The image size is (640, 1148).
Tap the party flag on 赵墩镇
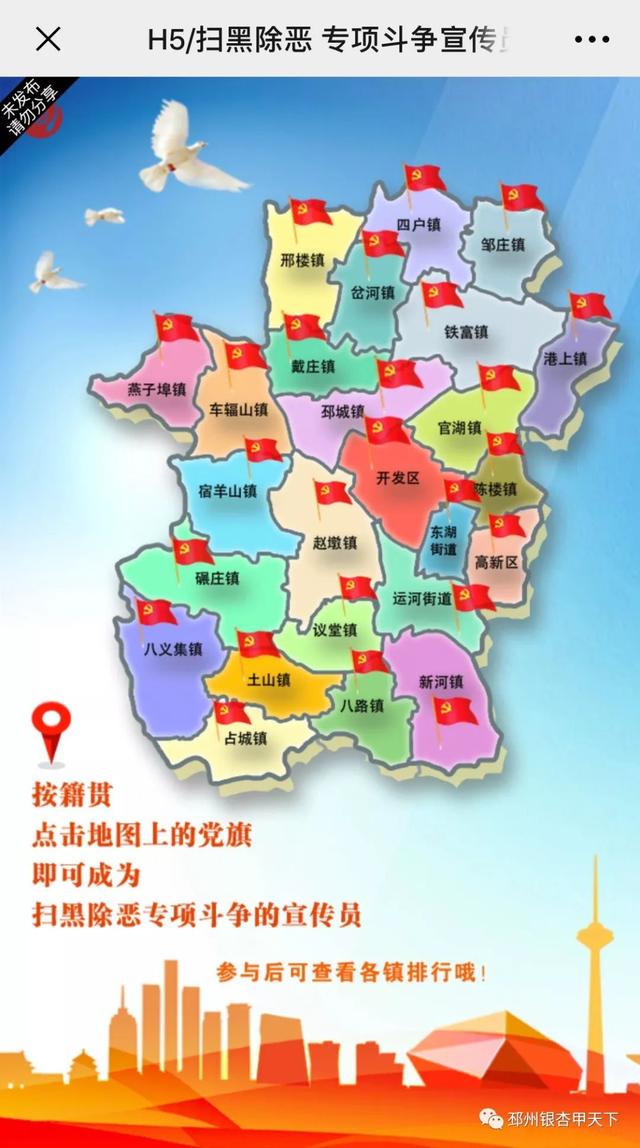(332, 494)
